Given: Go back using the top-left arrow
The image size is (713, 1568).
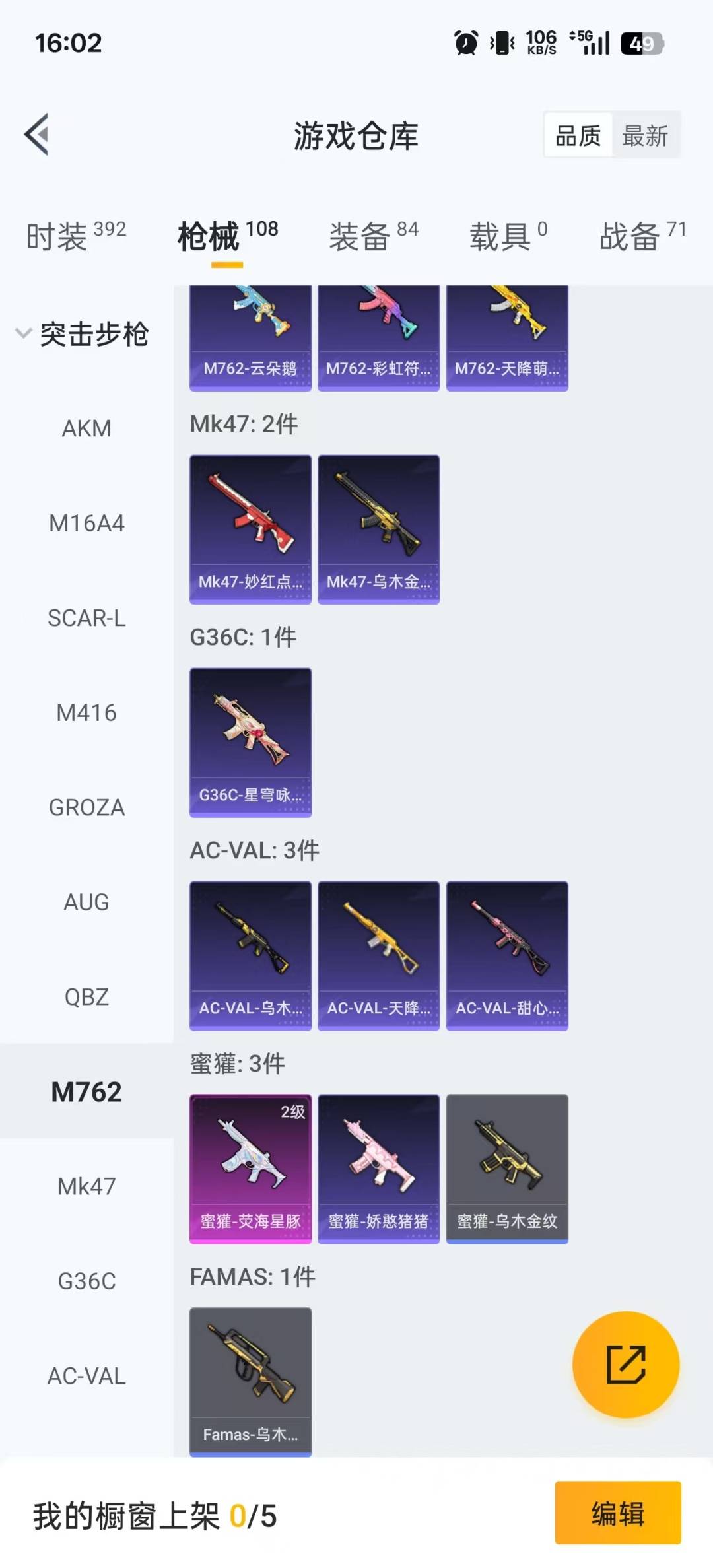Looking at the screenshot, I should click(37, 135).
